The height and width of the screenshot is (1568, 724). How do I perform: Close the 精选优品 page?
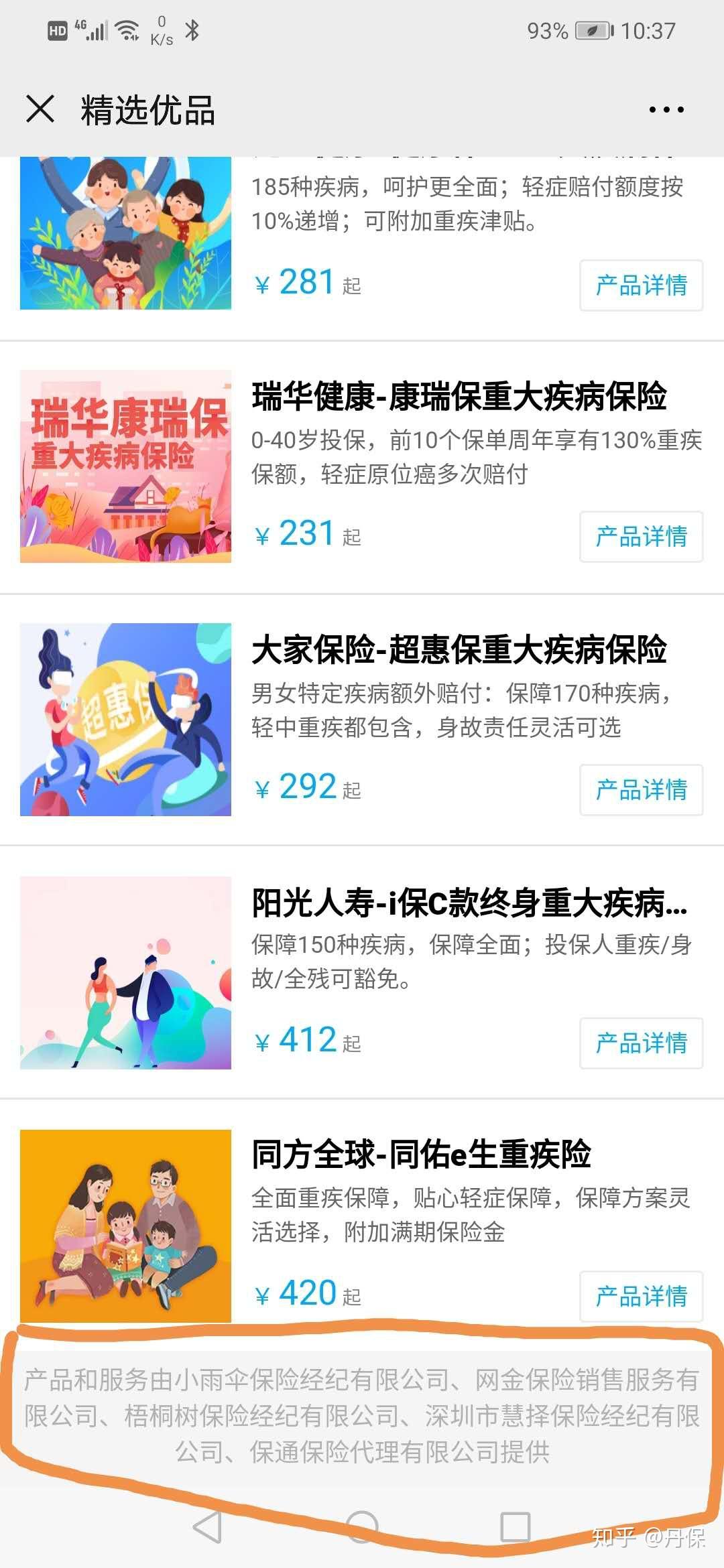(40, 109)
